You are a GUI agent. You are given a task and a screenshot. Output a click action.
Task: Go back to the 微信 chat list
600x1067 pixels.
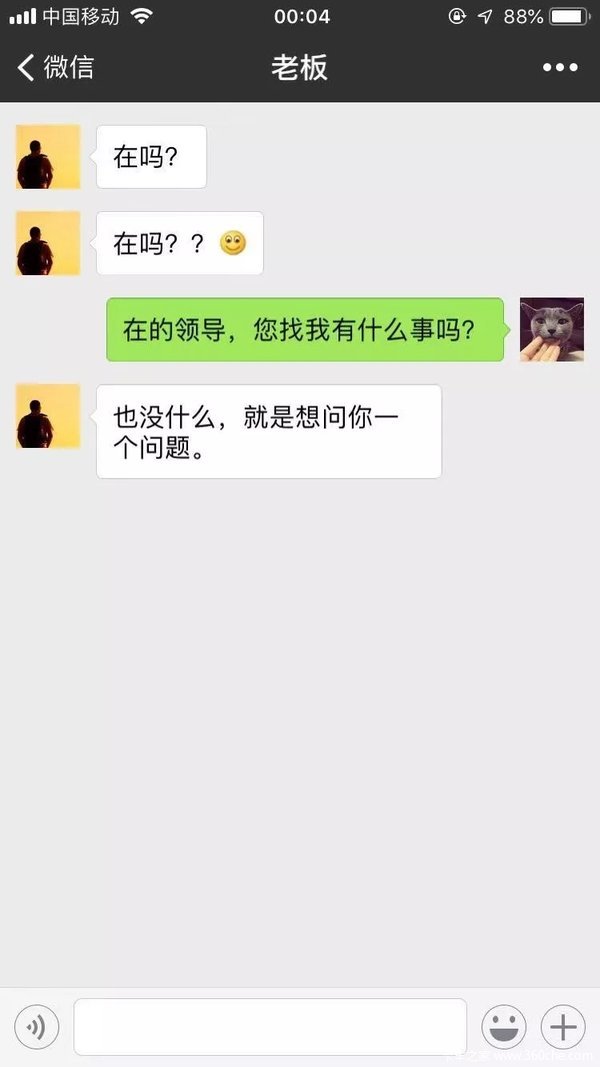pyautogui.click(x=55, y=68)
